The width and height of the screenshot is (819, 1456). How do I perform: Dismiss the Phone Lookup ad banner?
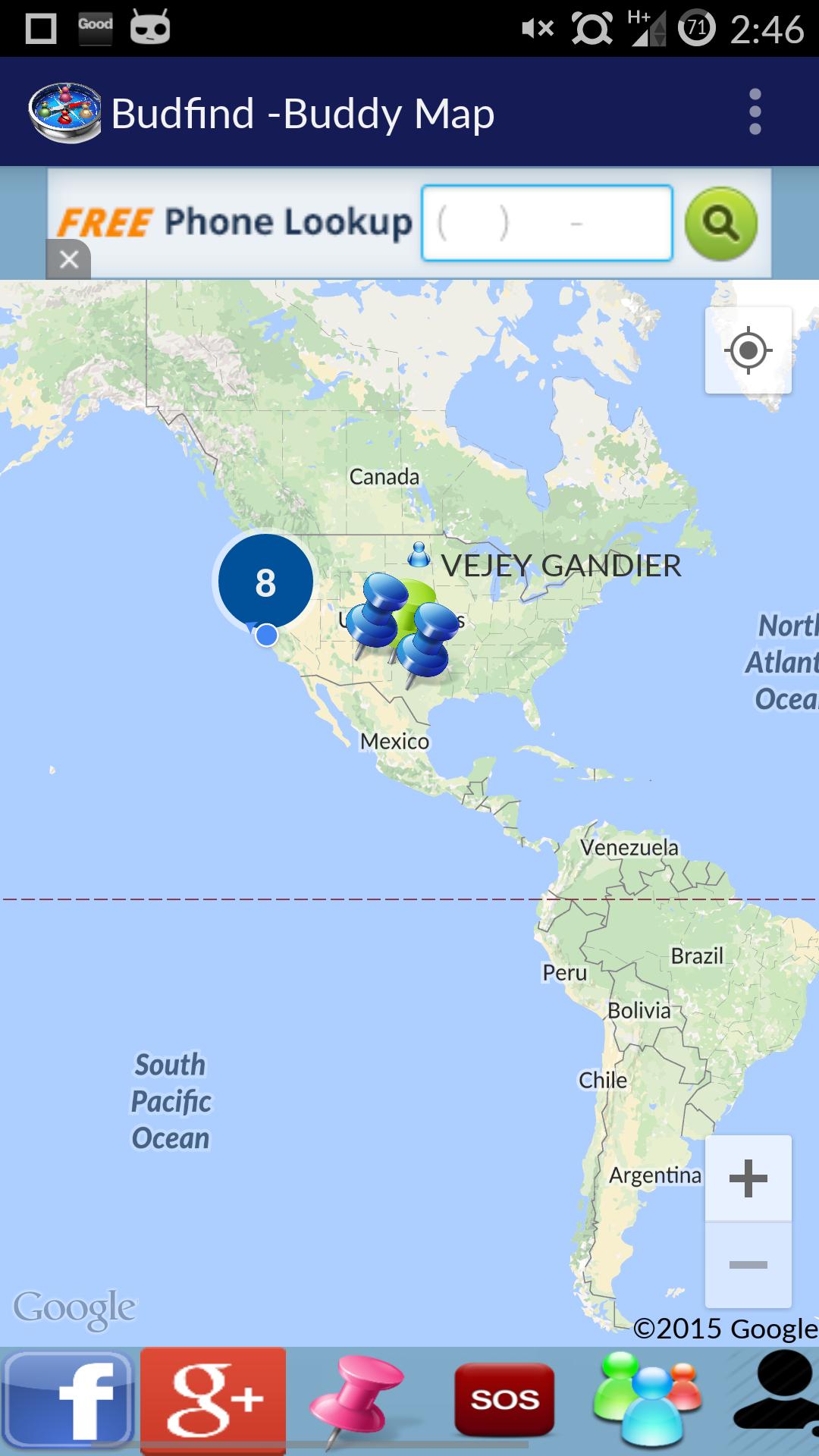pyautogui.click(x=68, y=260)
